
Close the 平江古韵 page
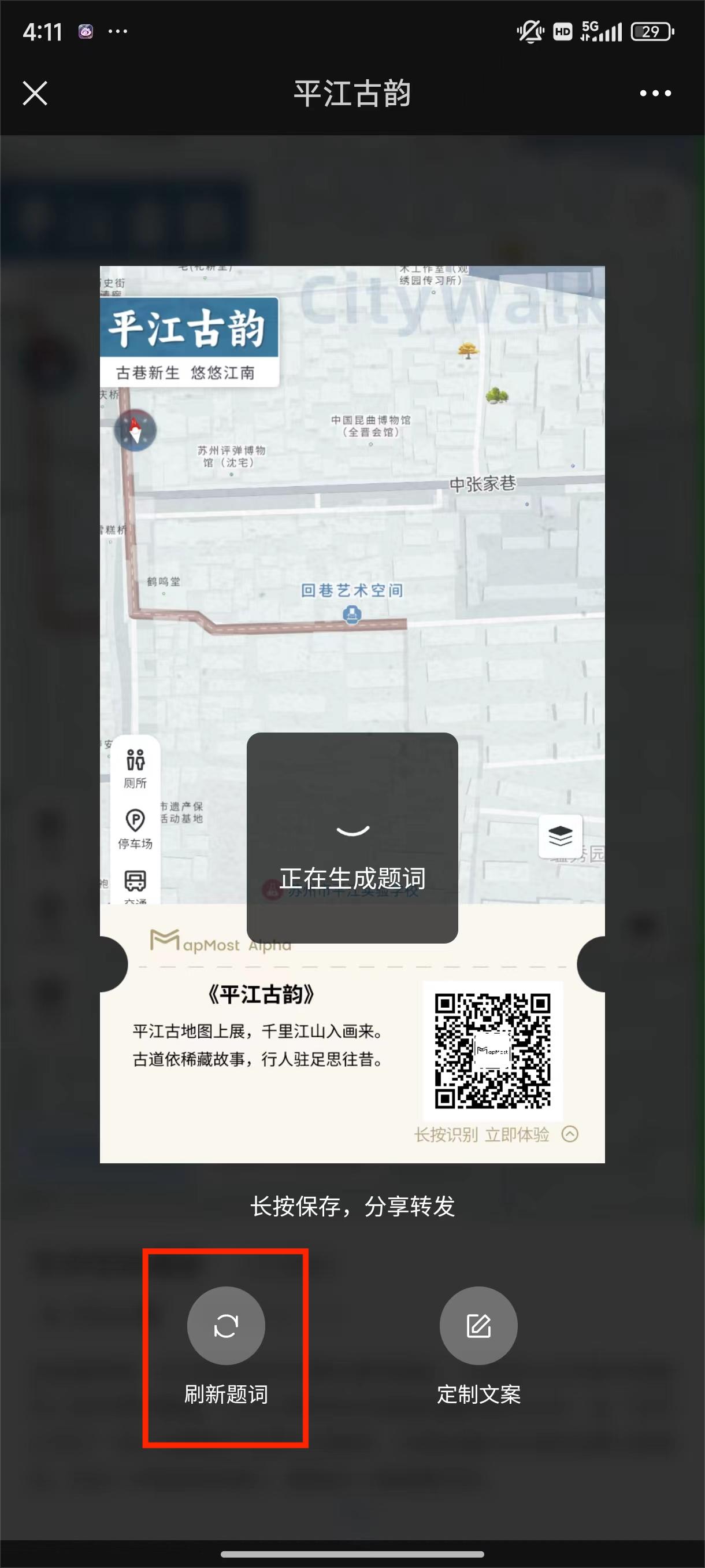click(x=35, y=93)
